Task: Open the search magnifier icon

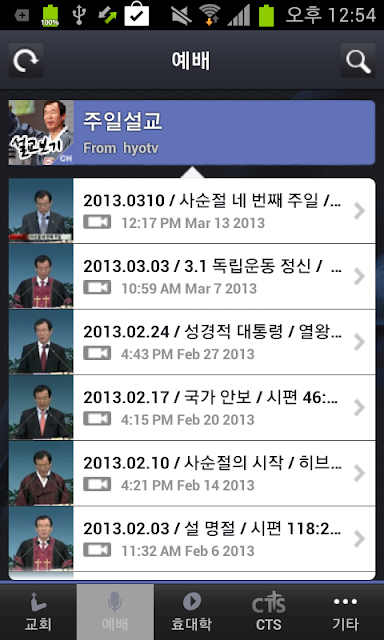Action: tap(358, 60)
